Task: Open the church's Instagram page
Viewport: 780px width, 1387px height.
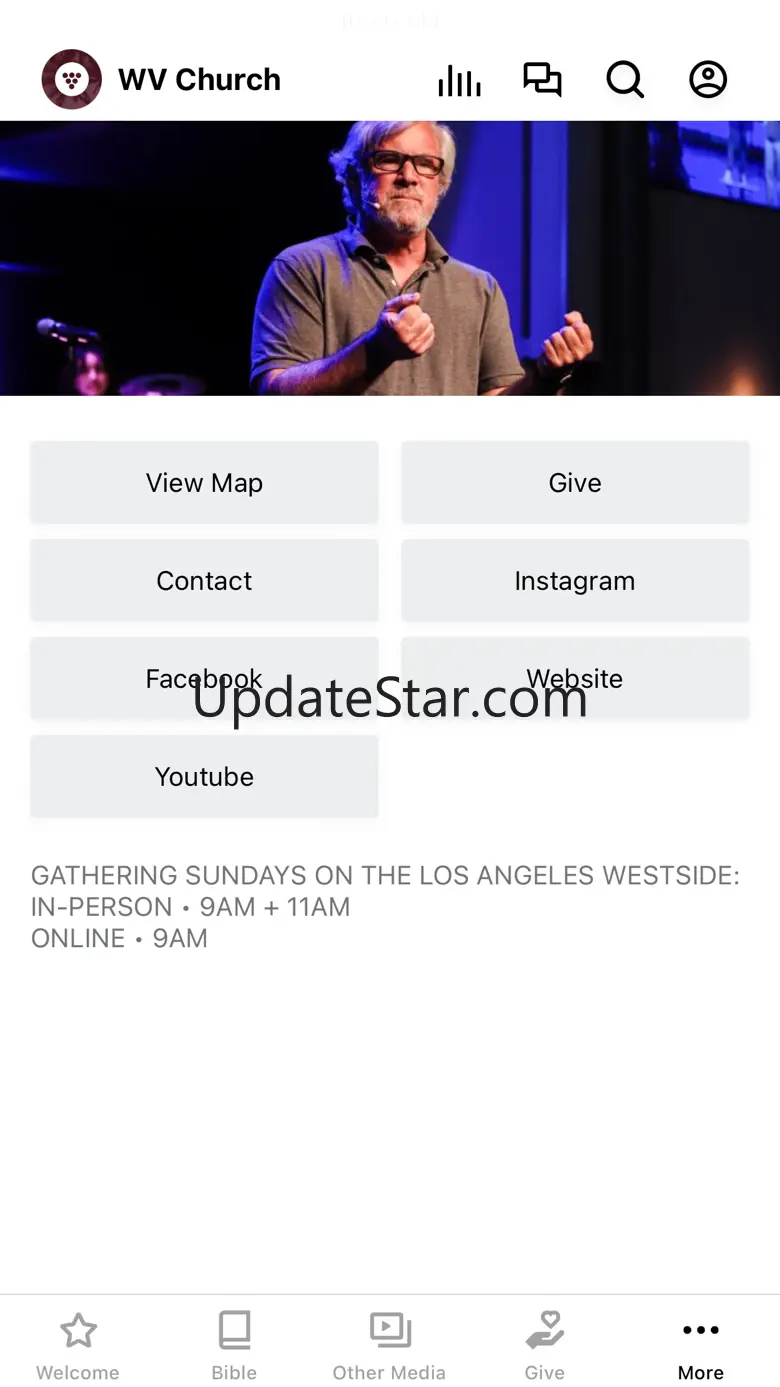Action: [575, 581]
